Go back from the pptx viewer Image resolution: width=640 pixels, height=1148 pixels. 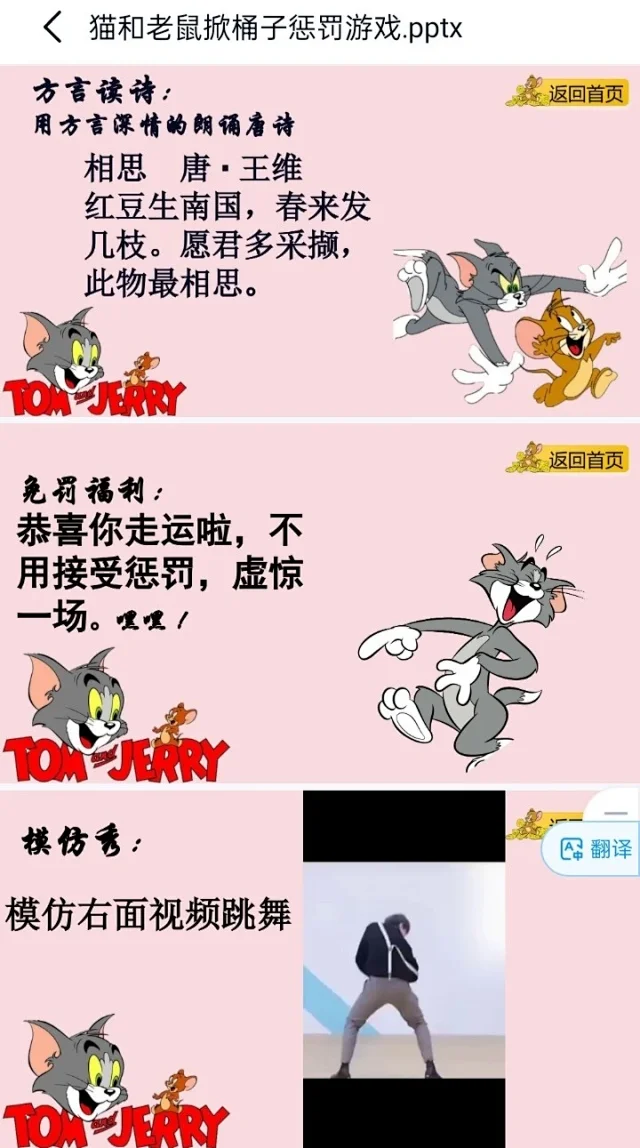(x=52, y=28)
